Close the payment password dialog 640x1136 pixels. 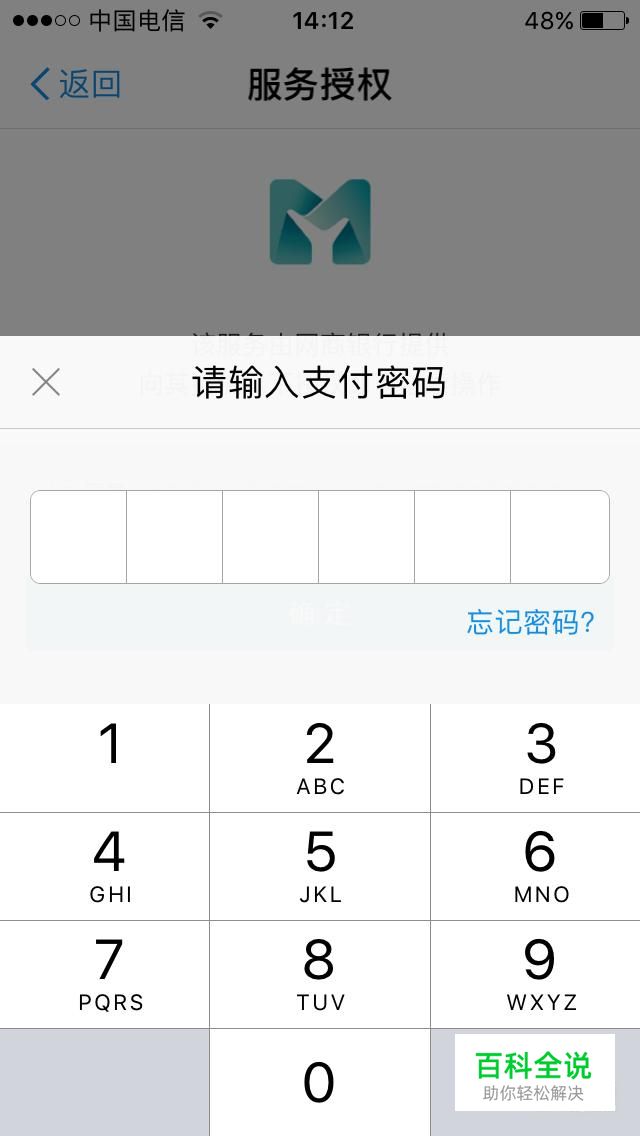coord(46,382)
